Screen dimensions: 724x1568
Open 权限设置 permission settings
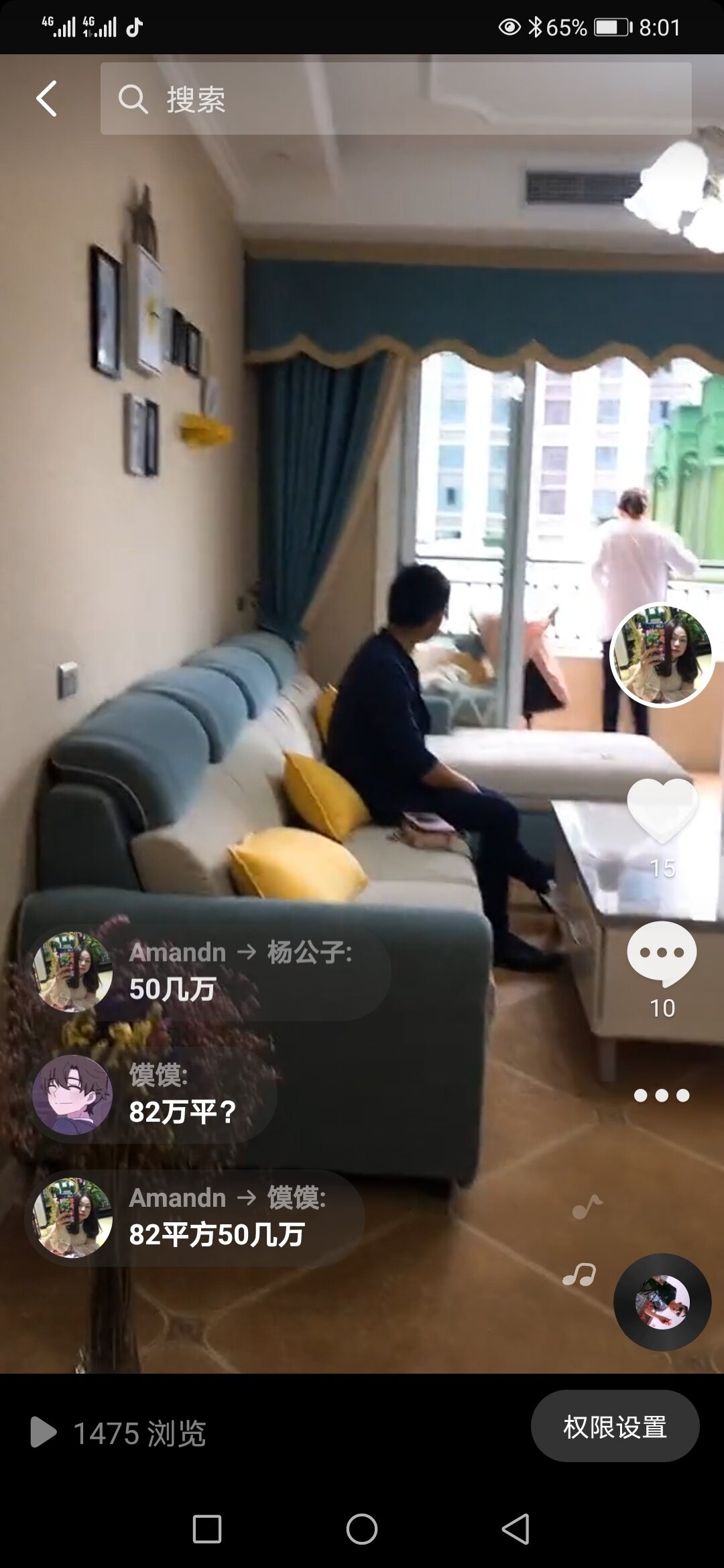(615, 1427)
